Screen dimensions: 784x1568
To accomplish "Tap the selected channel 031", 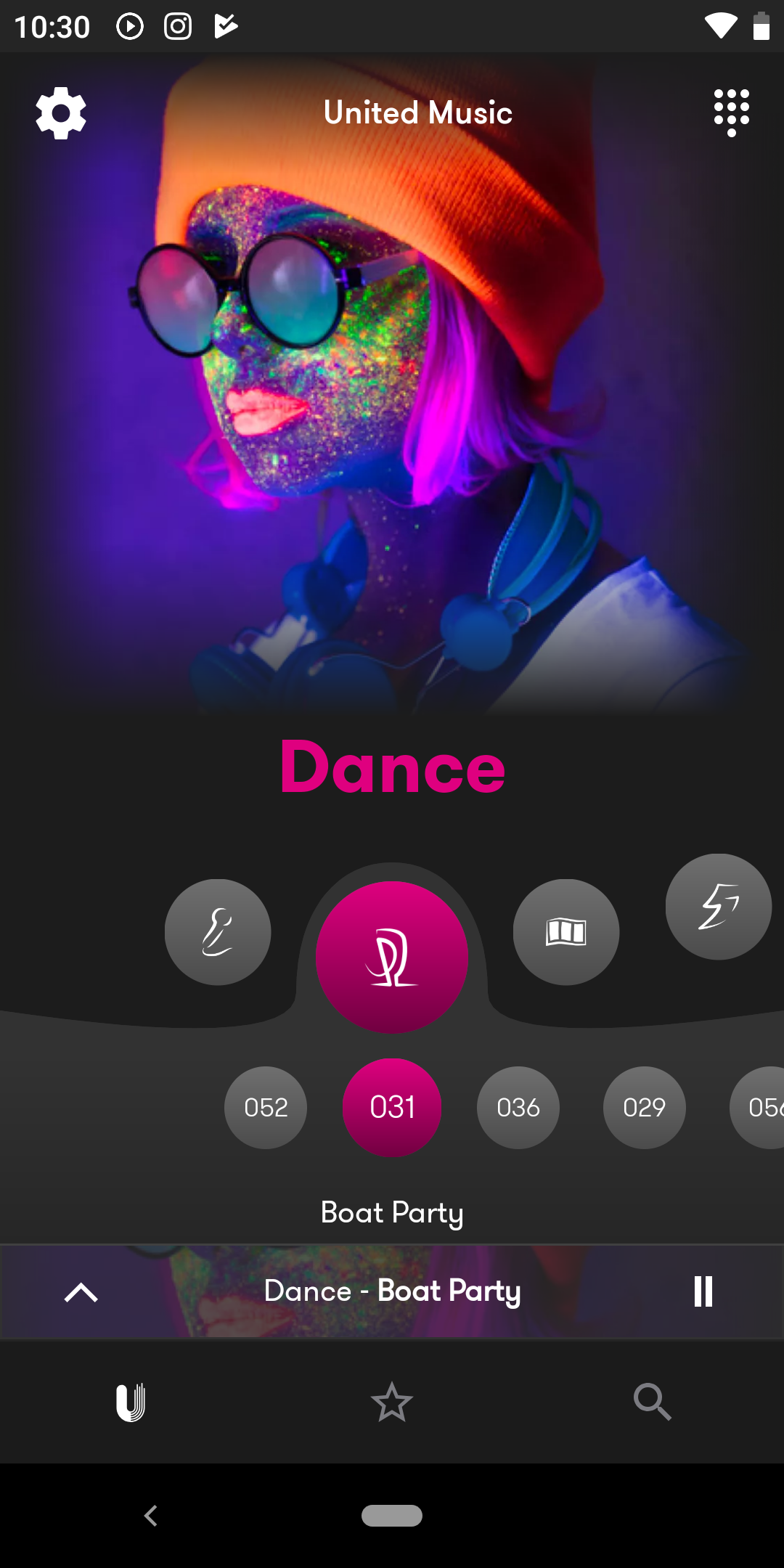I will tap(392, 1108).
